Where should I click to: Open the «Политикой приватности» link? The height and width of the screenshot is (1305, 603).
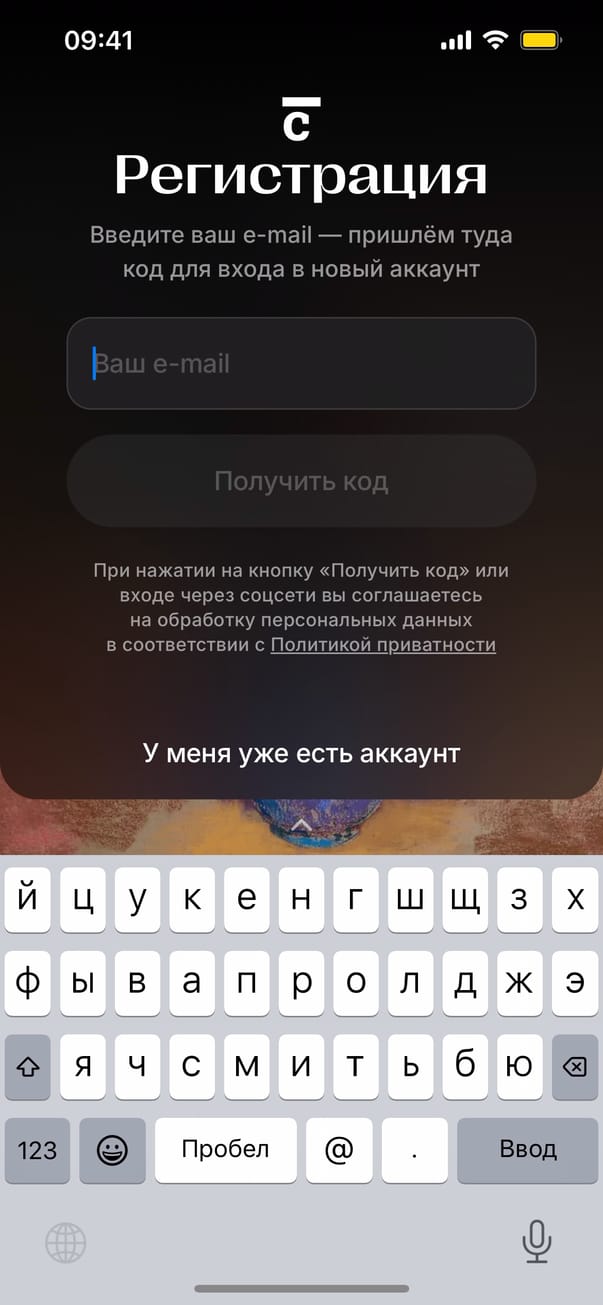(x=383, y=645)
